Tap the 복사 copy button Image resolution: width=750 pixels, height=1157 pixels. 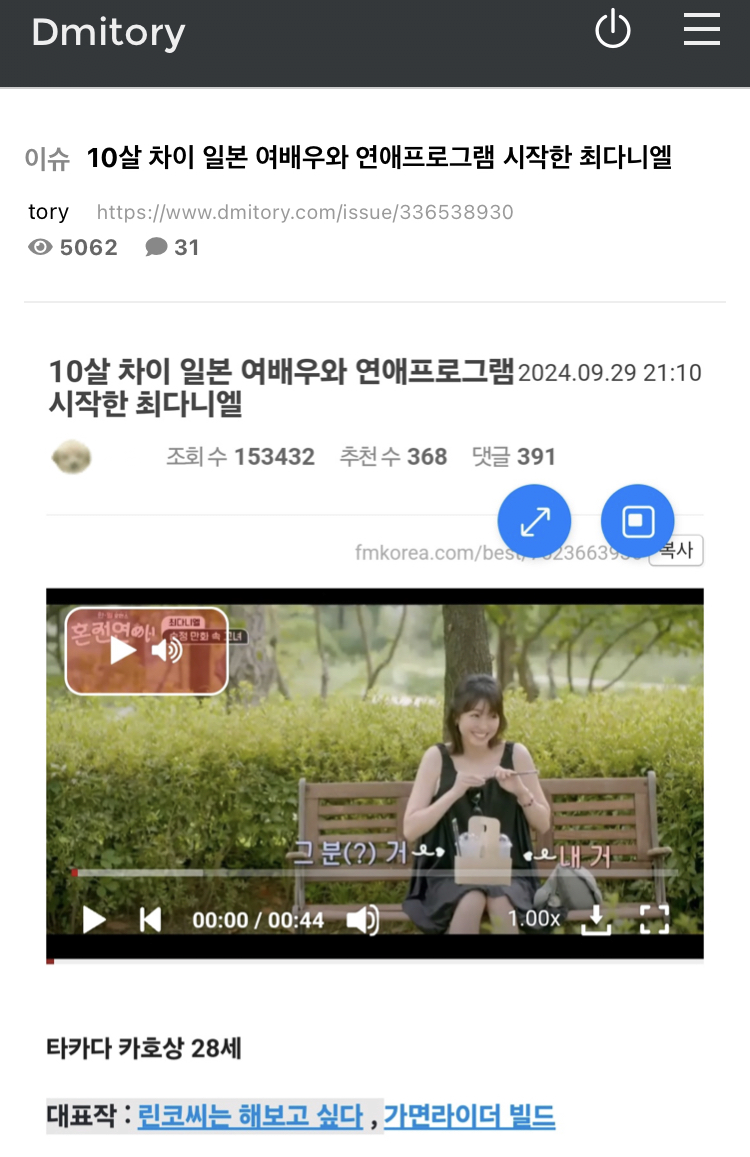pyautogui.click(x=676, y=551)
